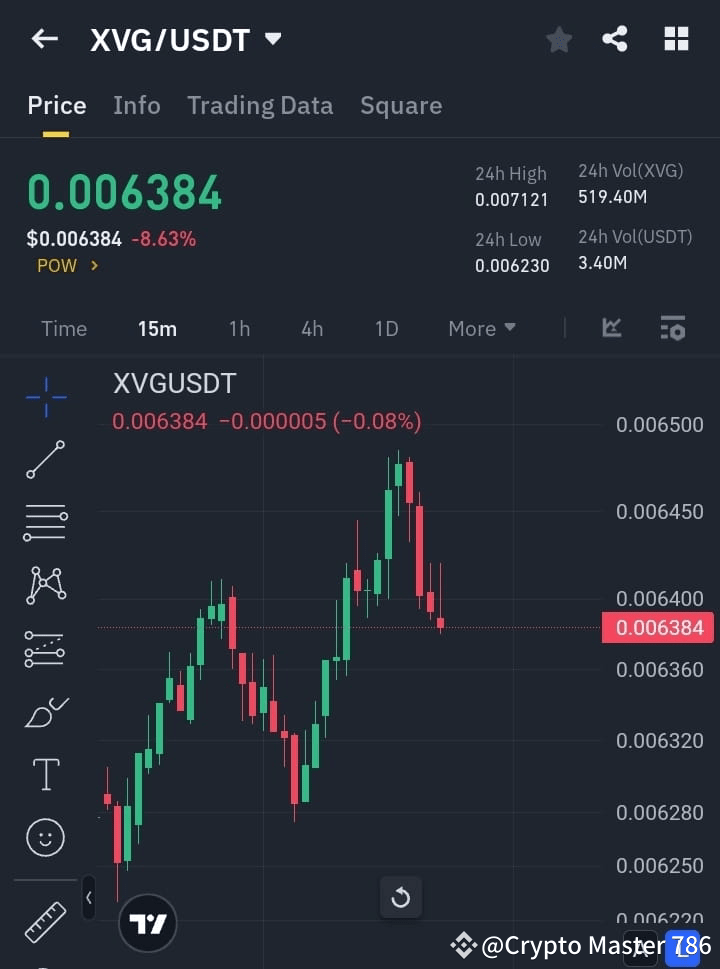Open the horizontal line tool
Image resolution: width=720 pixels, height=969 pixels.
pos(45,523)
